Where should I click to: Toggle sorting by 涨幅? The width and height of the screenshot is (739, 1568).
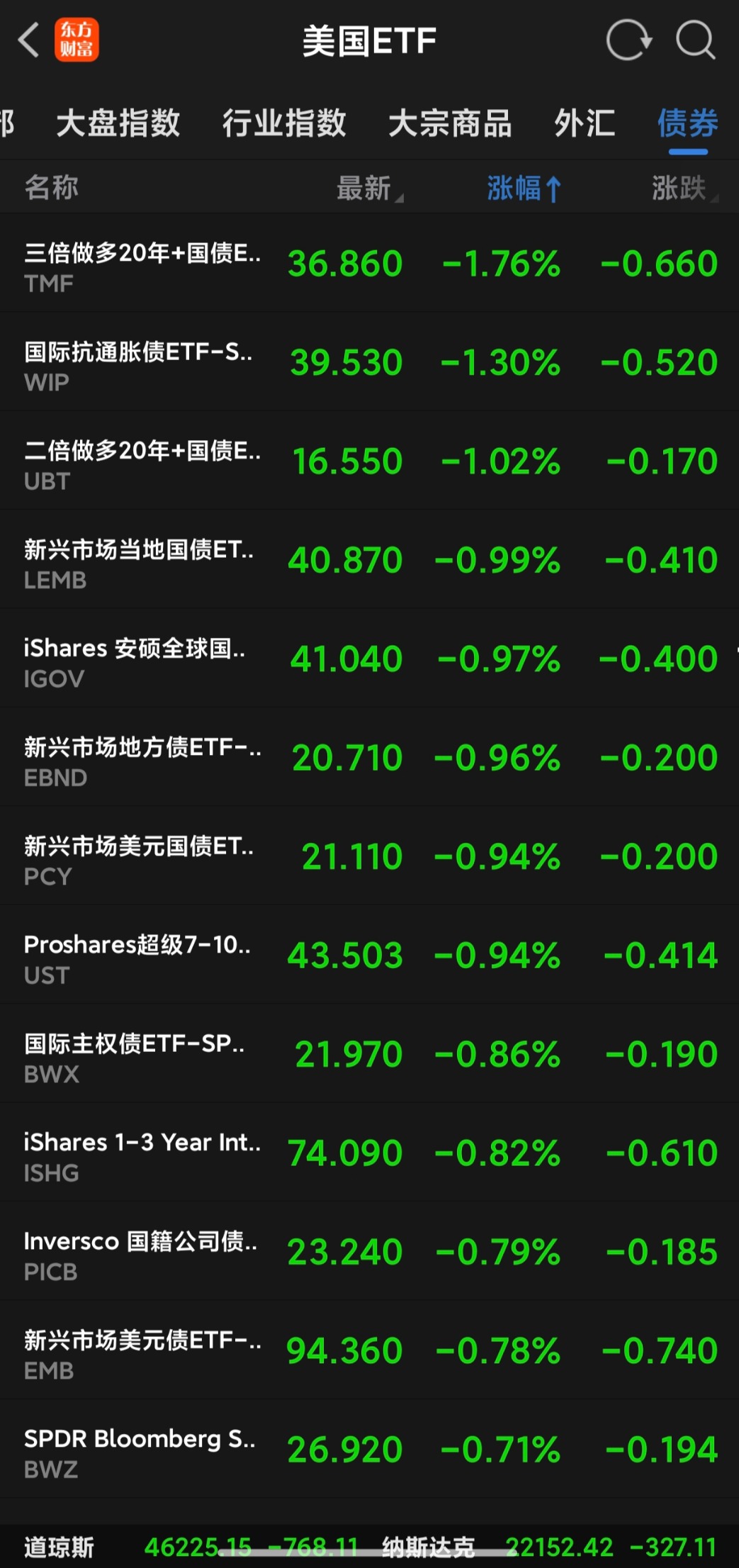point(524,189)
